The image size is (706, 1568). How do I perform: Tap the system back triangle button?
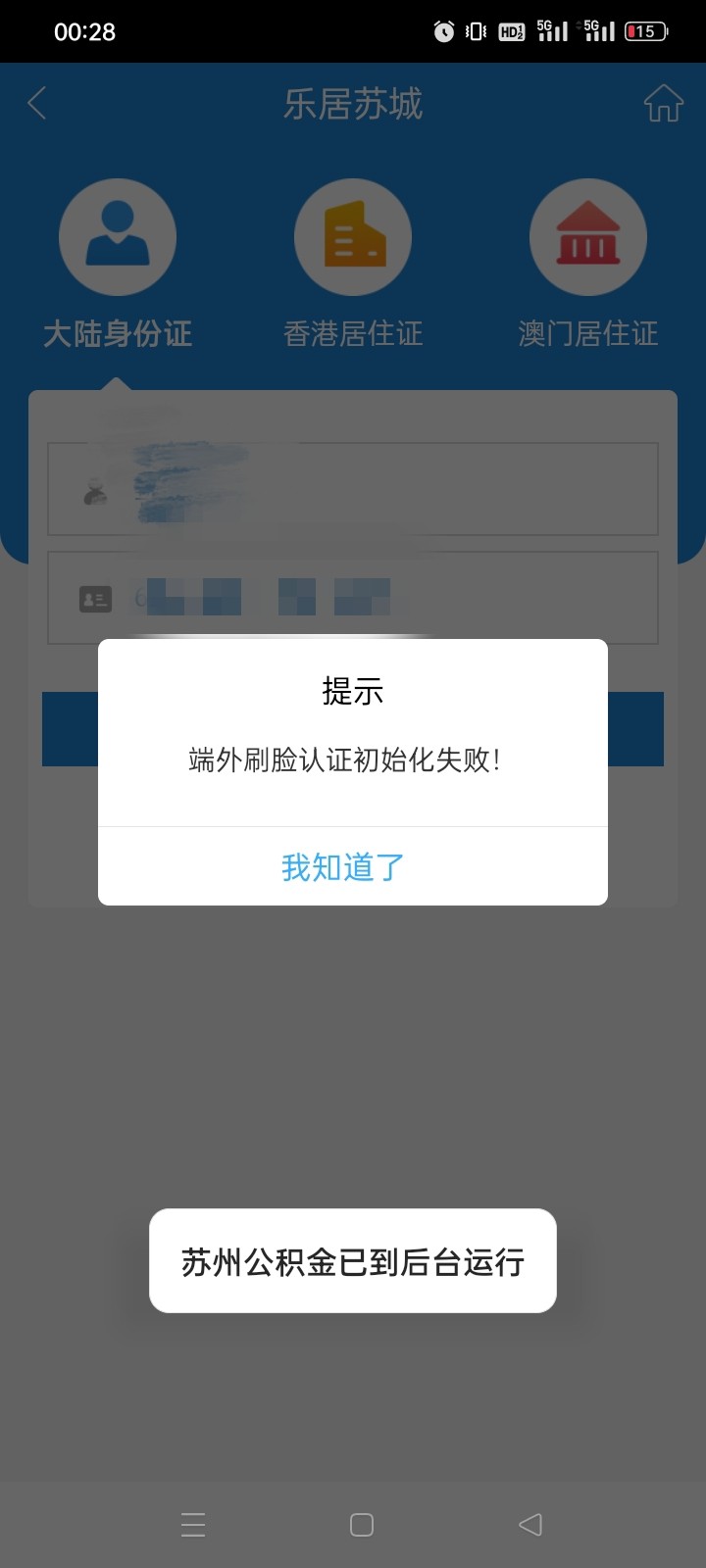click(x=530, y=1525)
